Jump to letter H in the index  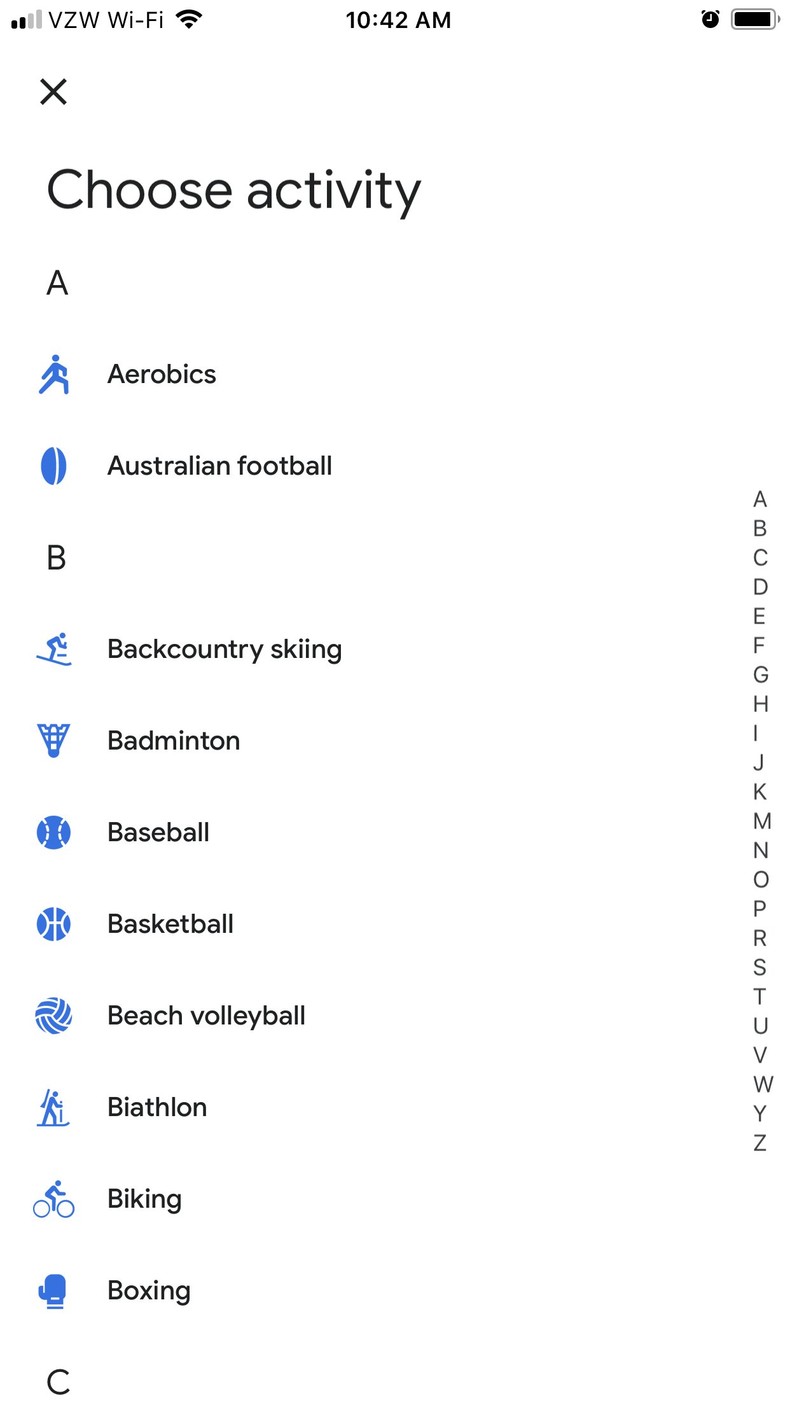[x=760, y=704]
